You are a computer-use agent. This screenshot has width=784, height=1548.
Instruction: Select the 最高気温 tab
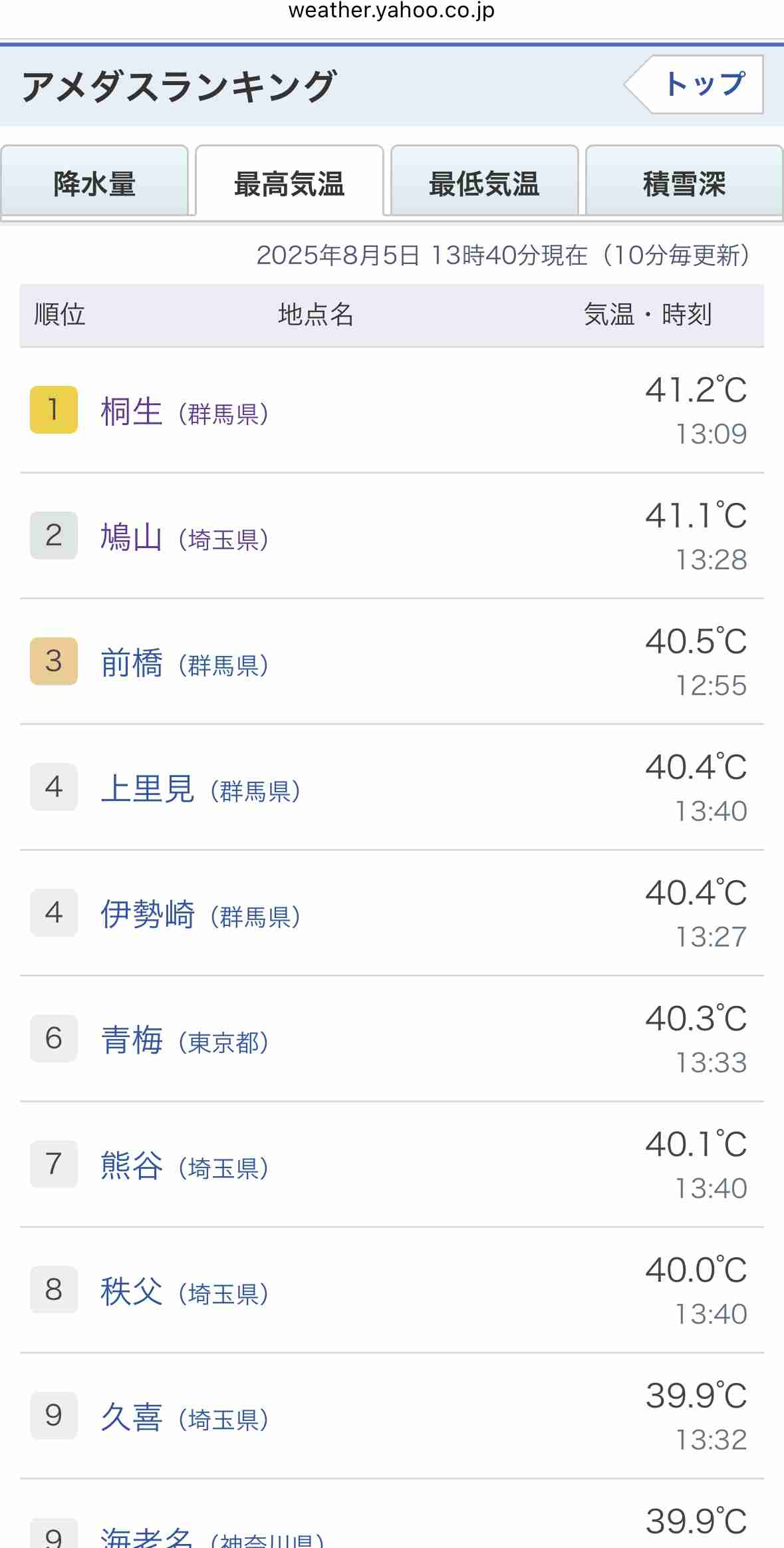click(x=289, y=182)
